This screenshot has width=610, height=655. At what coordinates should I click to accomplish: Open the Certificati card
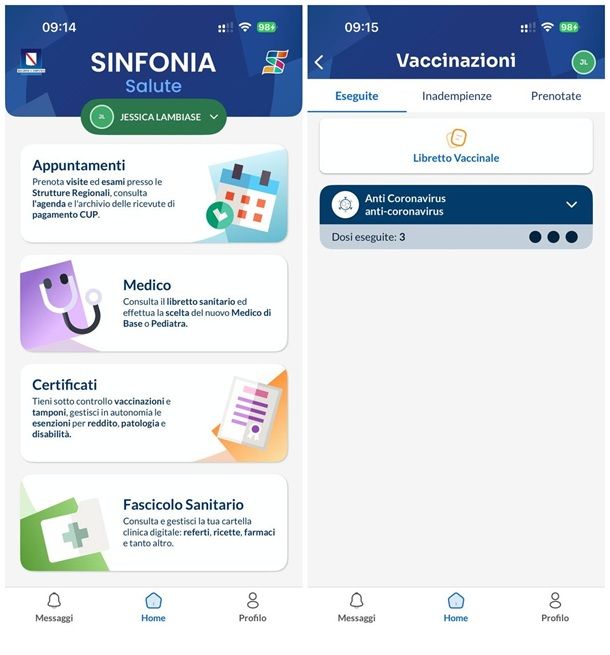pyautogui.click(x=153, y=413)
